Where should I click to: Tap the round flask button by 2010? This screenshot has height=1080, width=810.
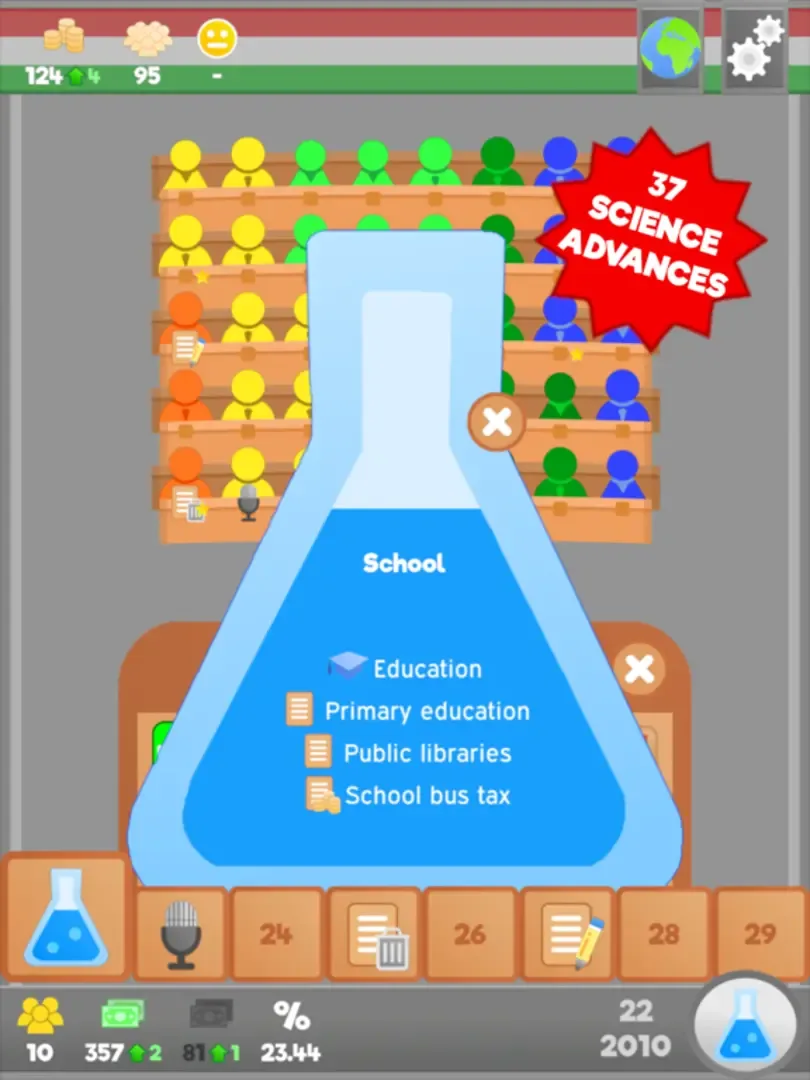click(x=745, y=1025)
